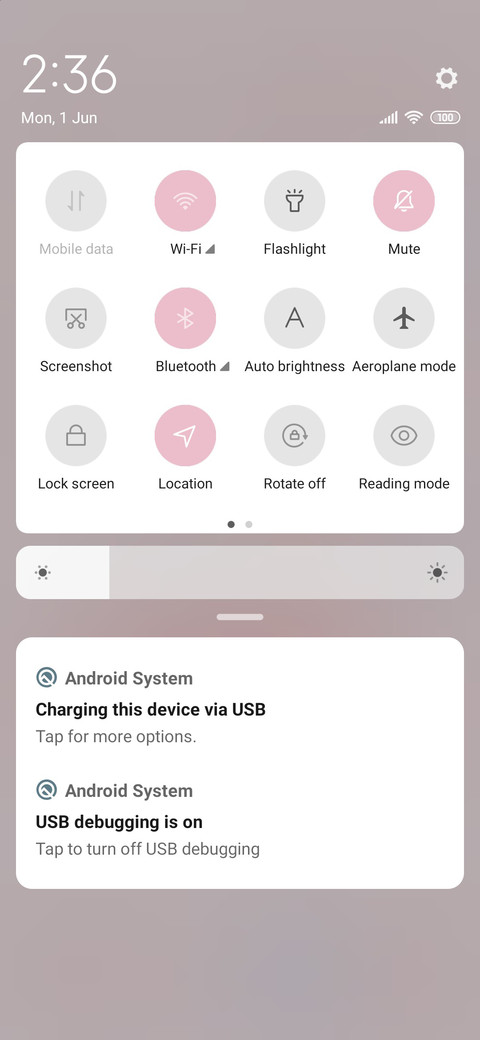This screenshot has width=480, height=1040.
Task: Go to second quick settings page dot
Action: pyautogui.click(x=249, y=524)
